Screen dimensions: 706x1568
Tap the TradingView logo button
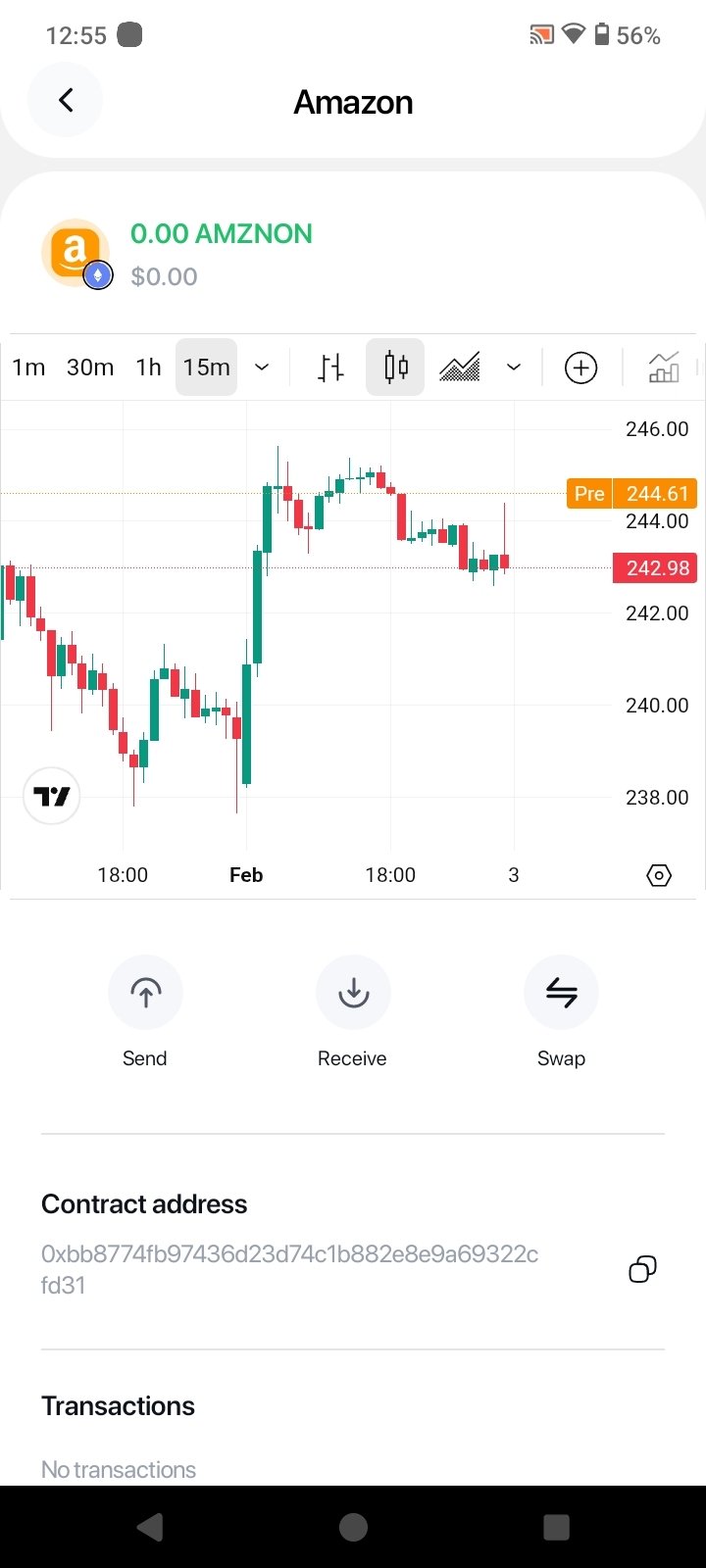[51, 796]
